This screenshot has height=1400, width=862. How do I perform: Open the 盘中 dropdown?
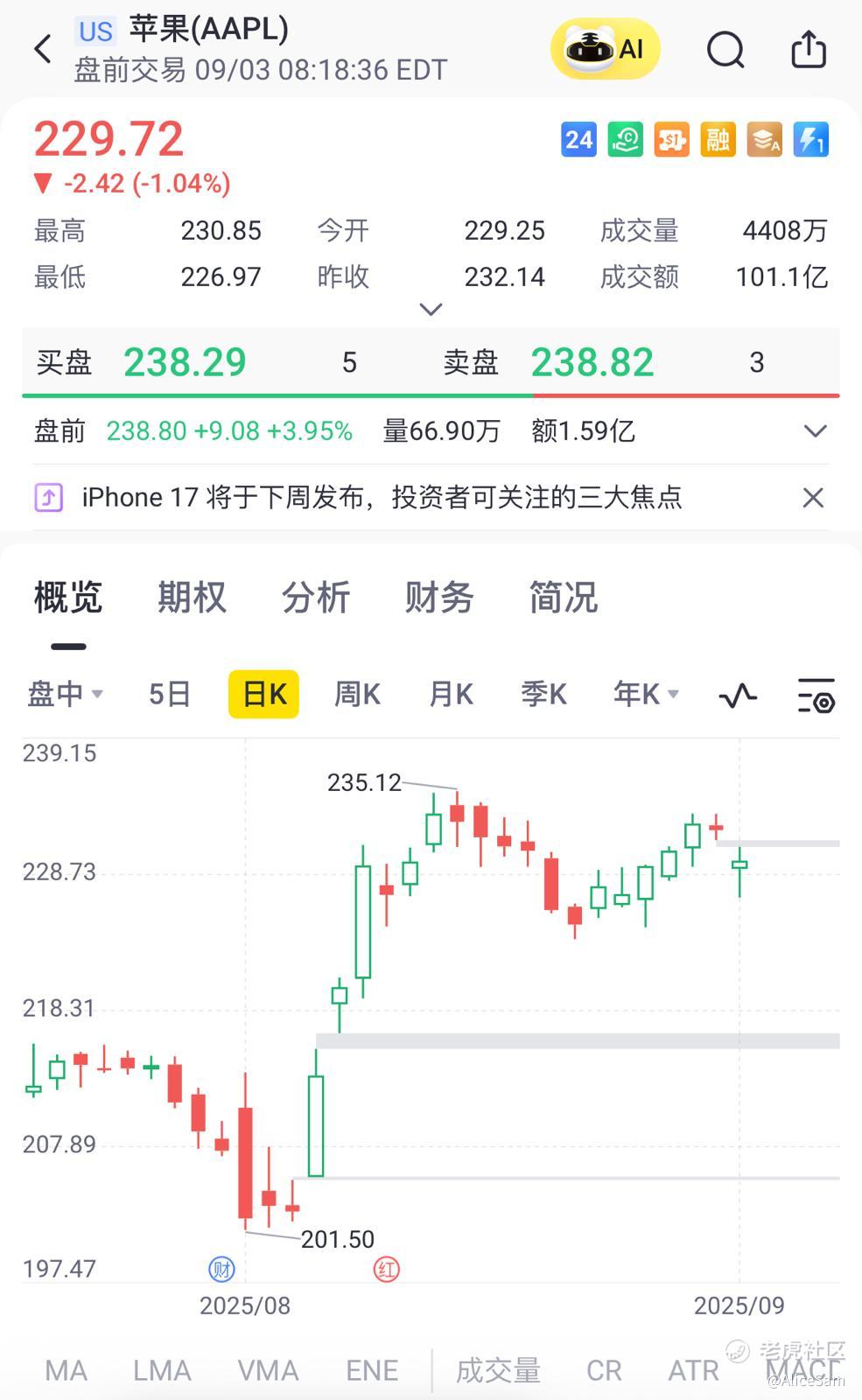[66, 694]
